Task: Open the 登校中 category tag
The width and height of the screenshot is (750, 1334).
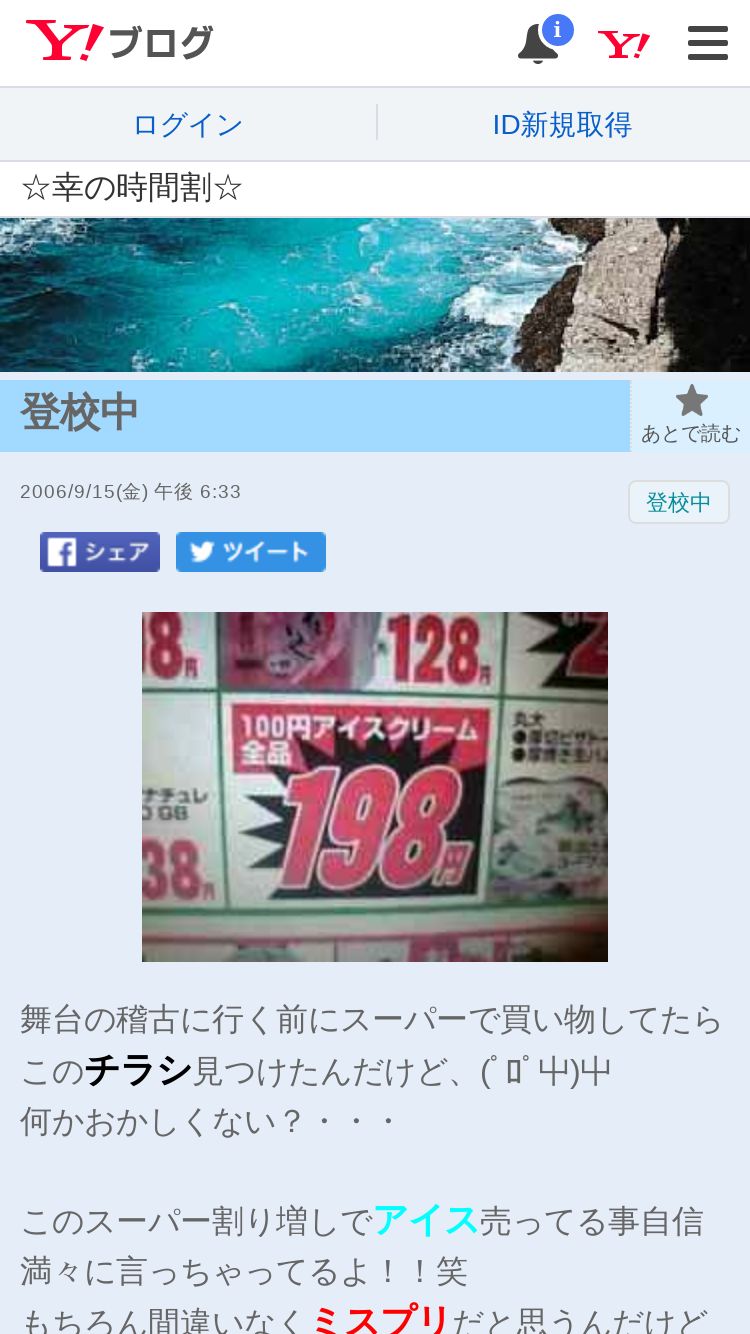Action: [679, 502]
